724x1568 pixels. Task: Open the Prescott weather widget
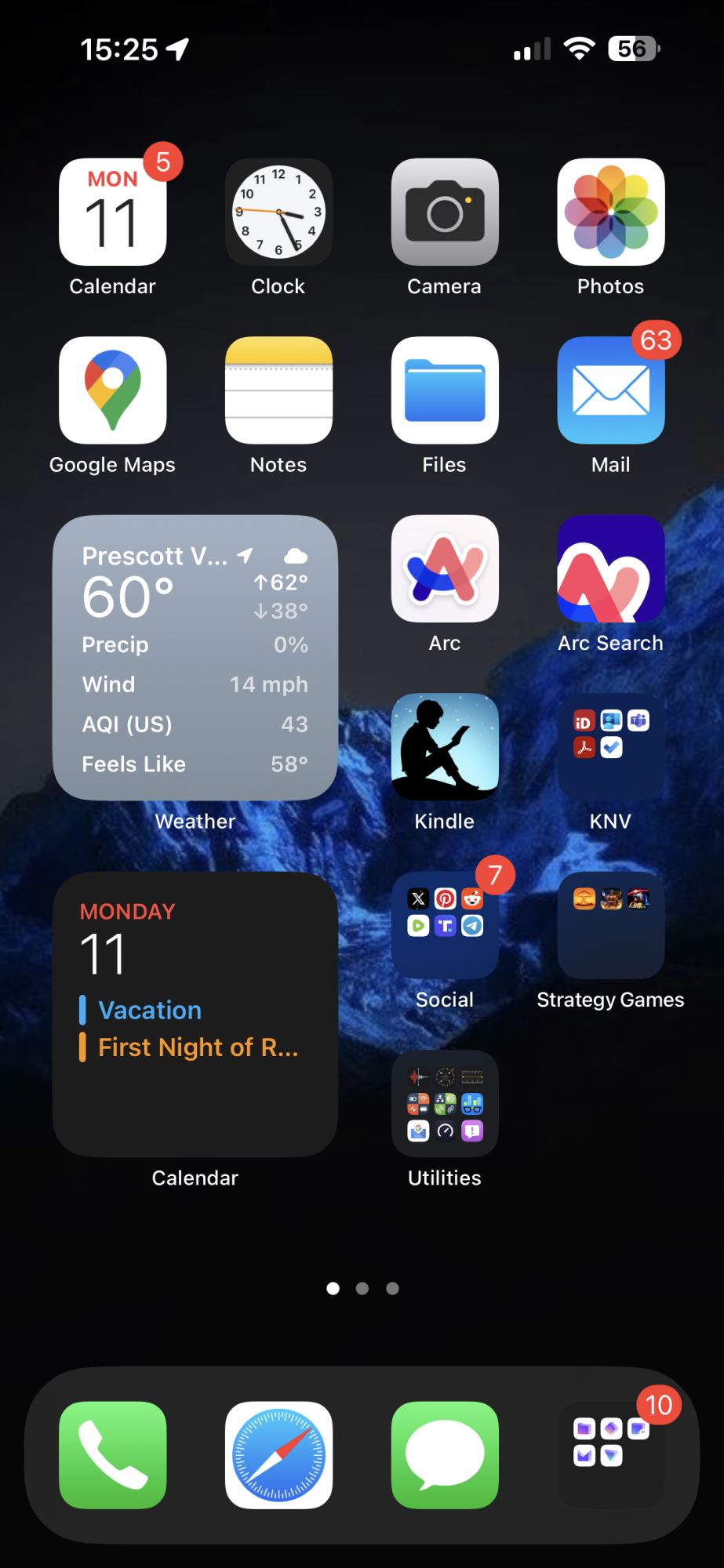click(x=195, y=658)
